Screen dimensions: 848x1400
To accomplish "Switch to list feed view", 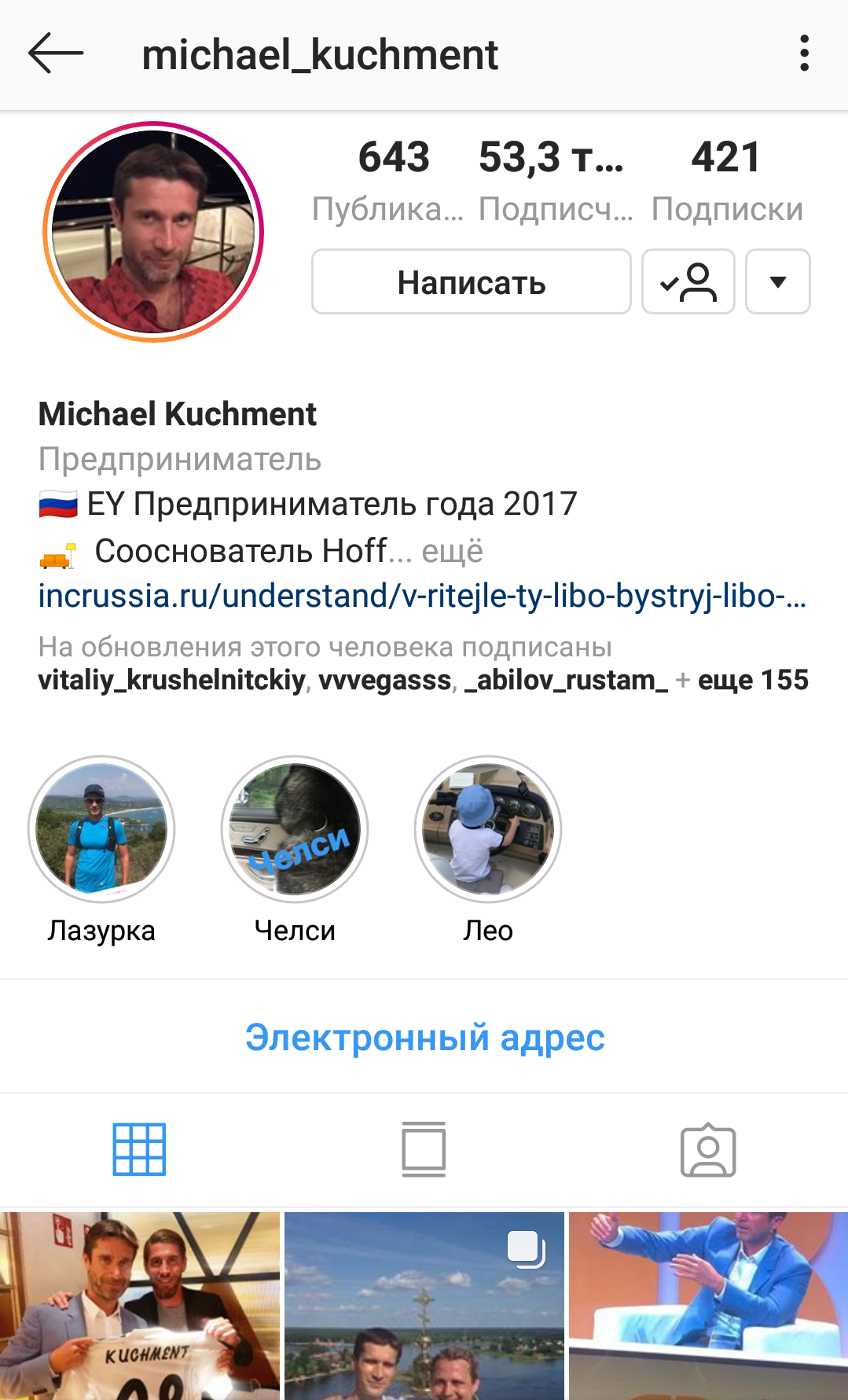I will coord(424,1149).
